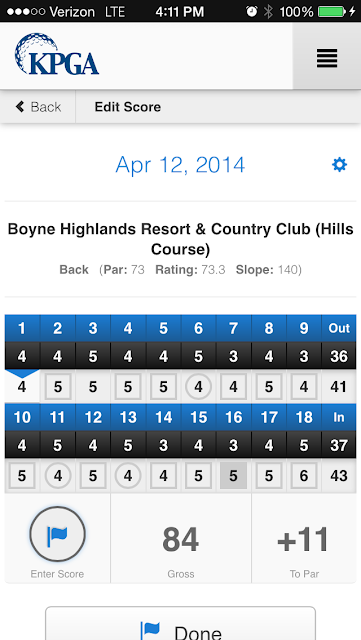Select the score for hole 9
Screen dimensions: 361x640
(x=304, y=386)
